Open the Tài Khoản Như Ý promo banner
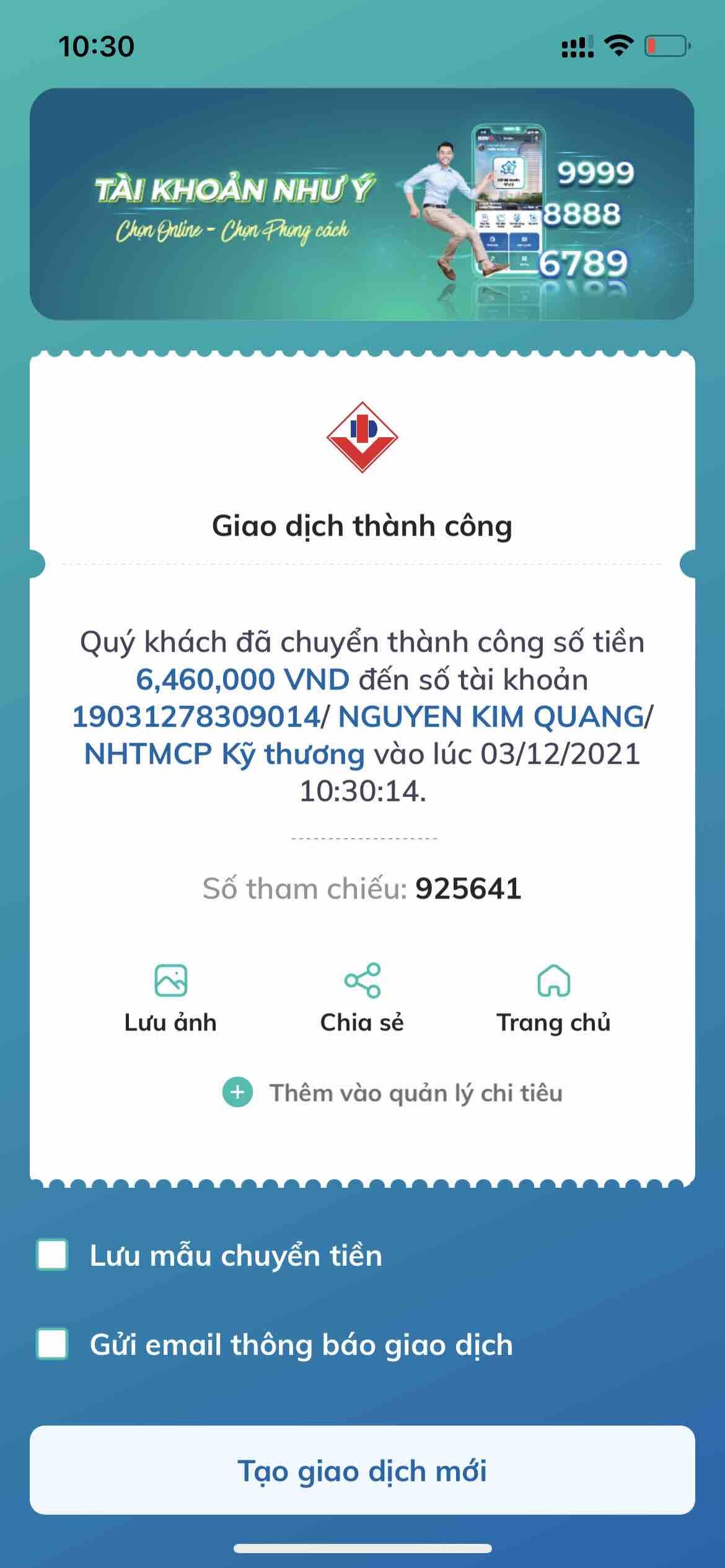 pos(362,204)
